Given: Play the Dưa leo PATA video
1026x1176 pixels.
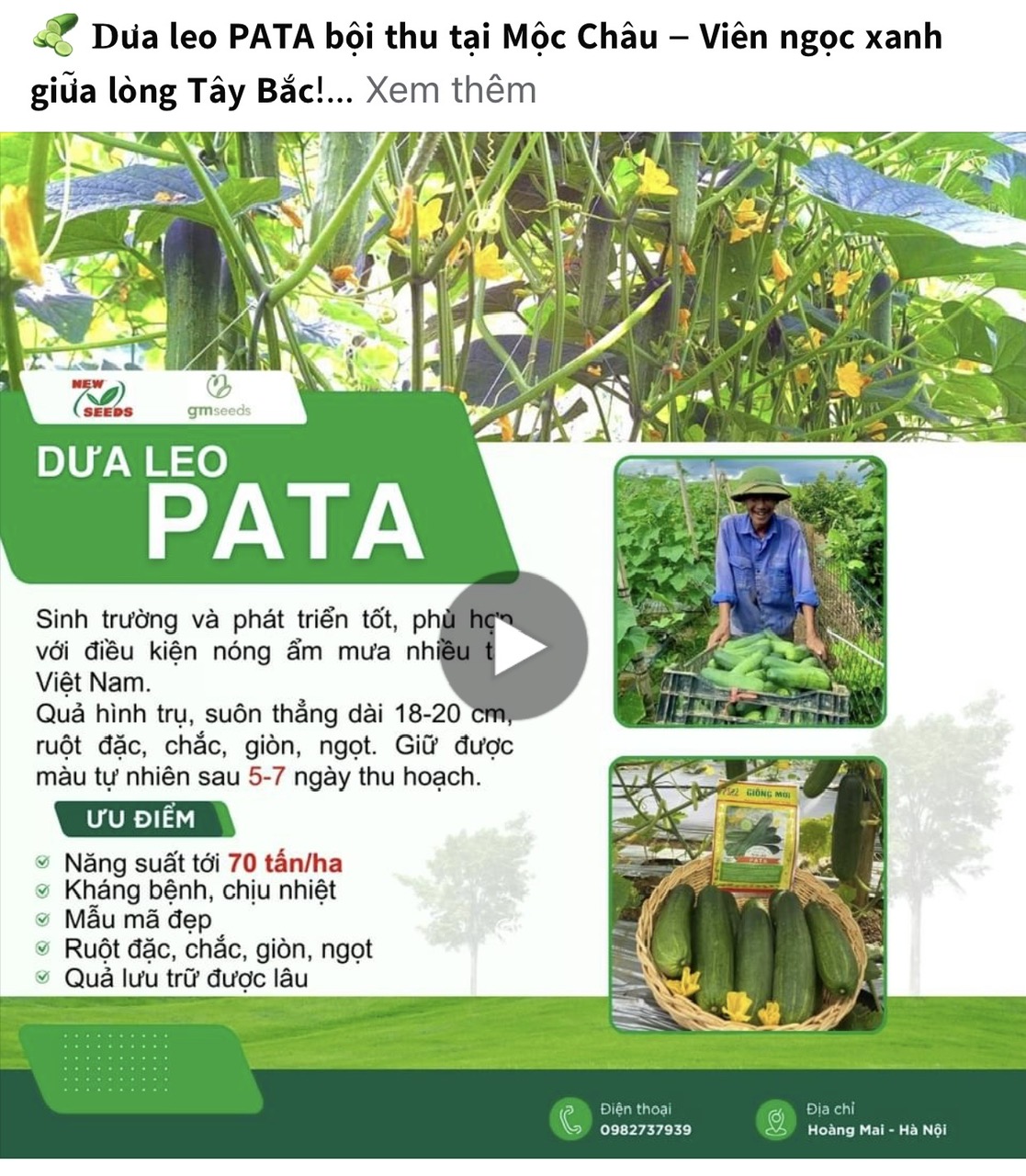Looking at the screenshot, I should pyautogui.click(x=513, y=646).
